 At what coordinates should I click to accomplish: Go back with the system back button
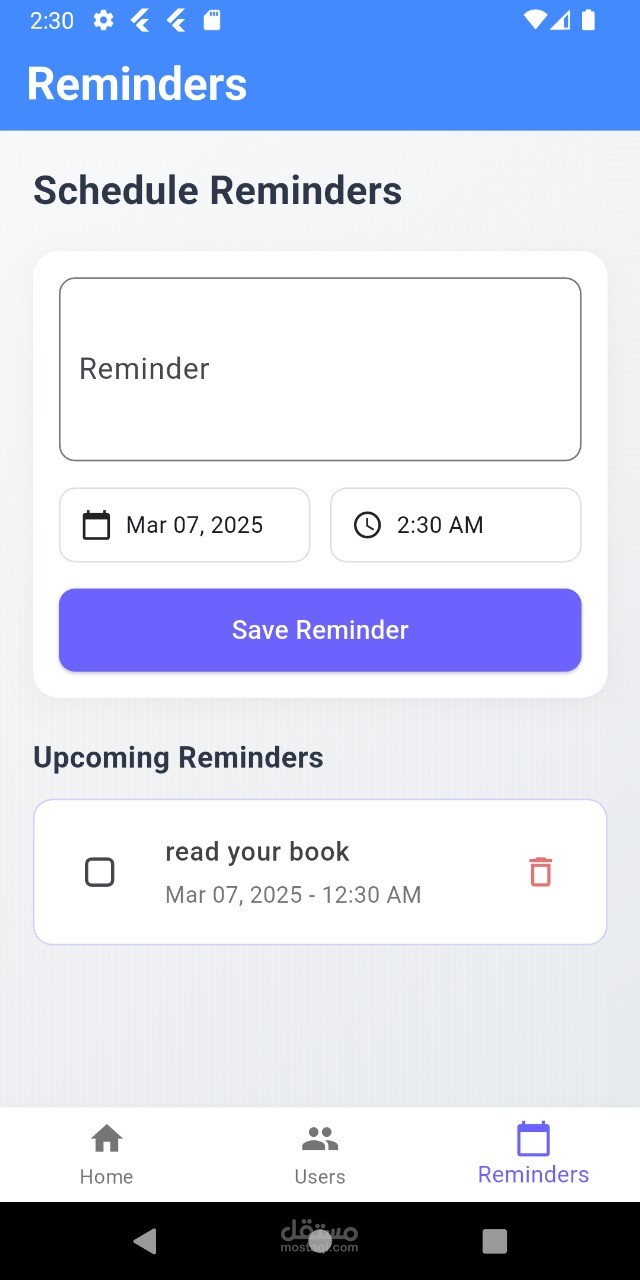[x=145, y=1241]
